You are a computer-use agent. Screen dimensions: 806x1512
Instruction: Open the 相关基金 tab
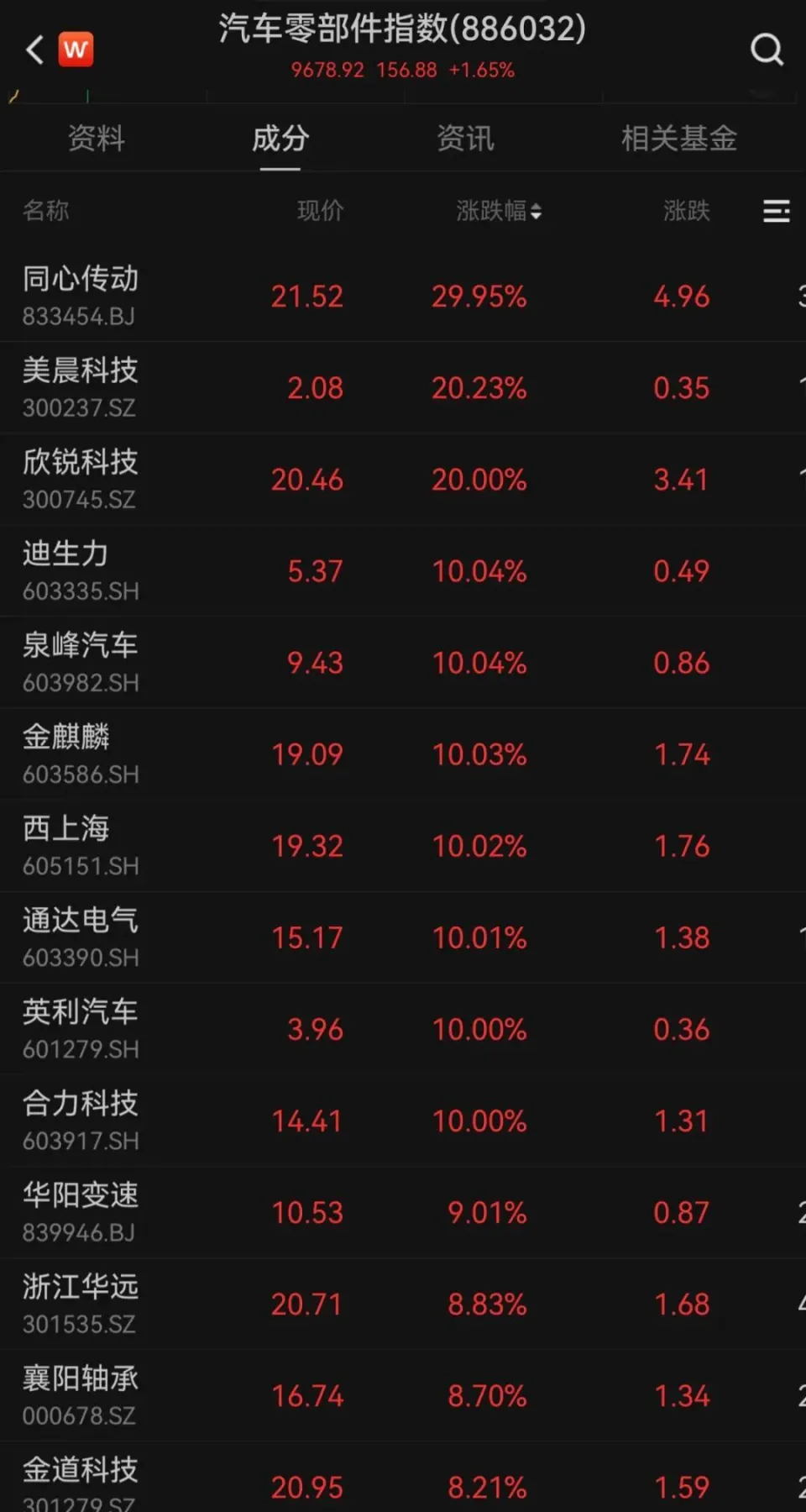pos(679,139)
